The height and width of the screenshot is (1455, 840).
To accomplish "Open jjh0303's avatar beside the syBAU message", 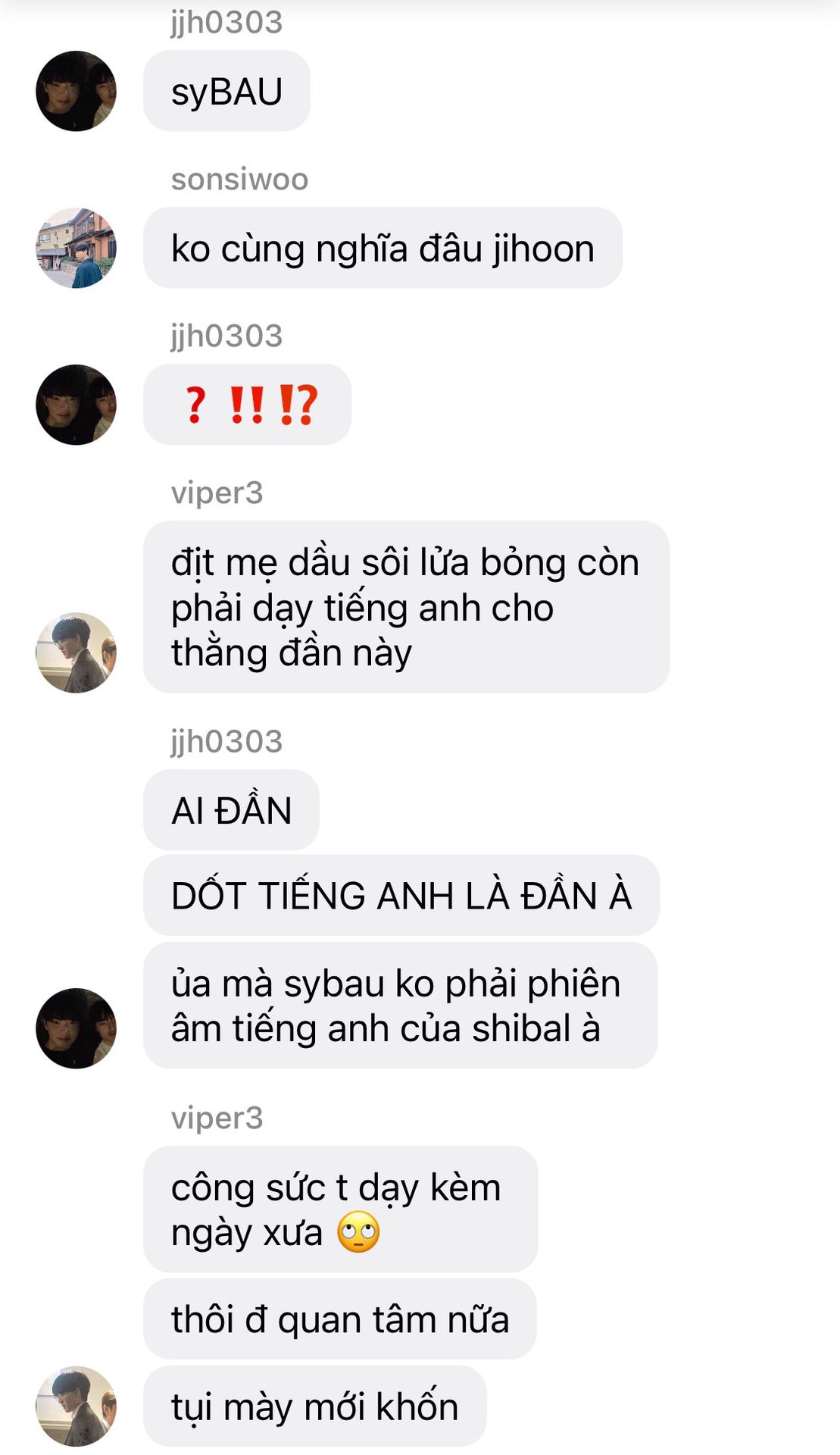I will point(76,91).
